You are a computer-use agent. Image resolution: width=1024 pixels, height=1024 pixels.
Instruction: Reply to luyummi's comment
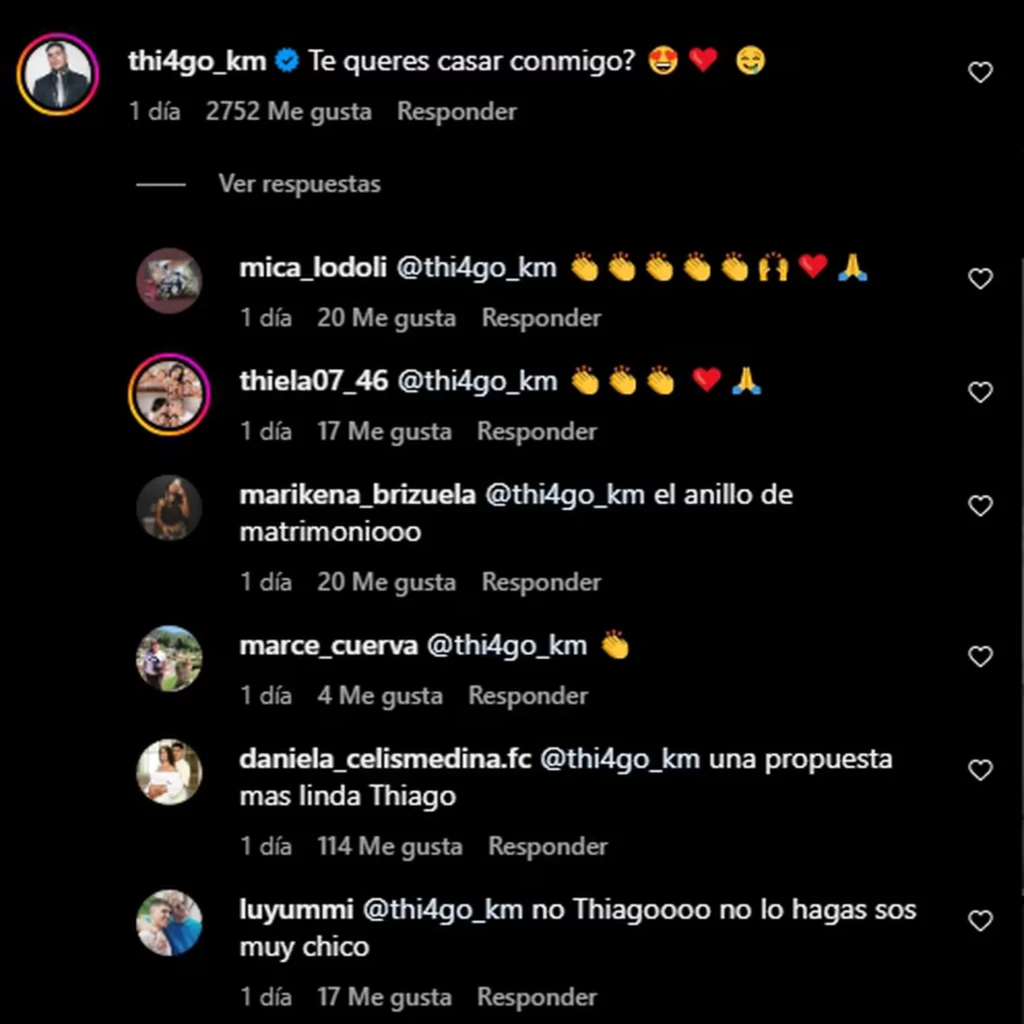[536, 997]
